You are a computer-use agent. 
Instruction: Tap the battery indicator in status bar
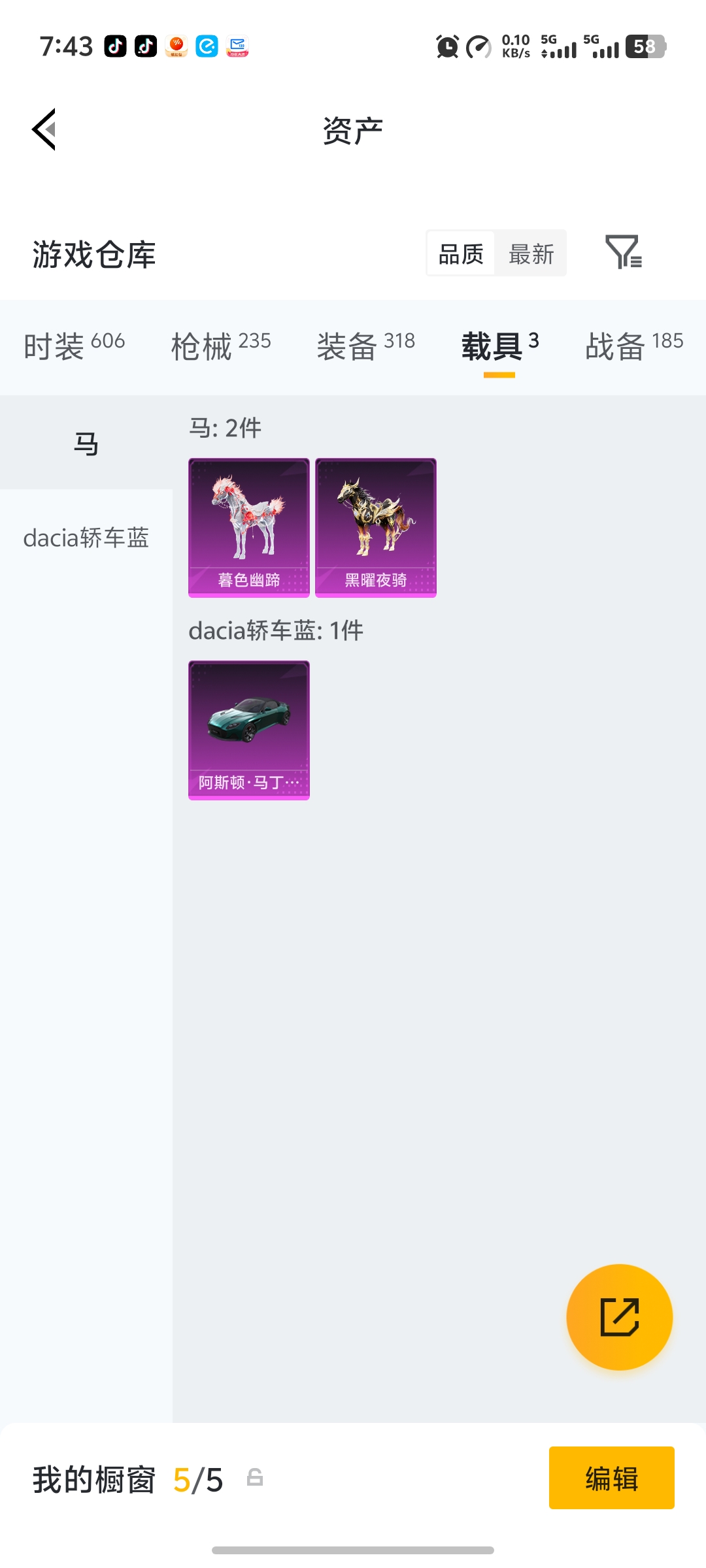(644, 47)
